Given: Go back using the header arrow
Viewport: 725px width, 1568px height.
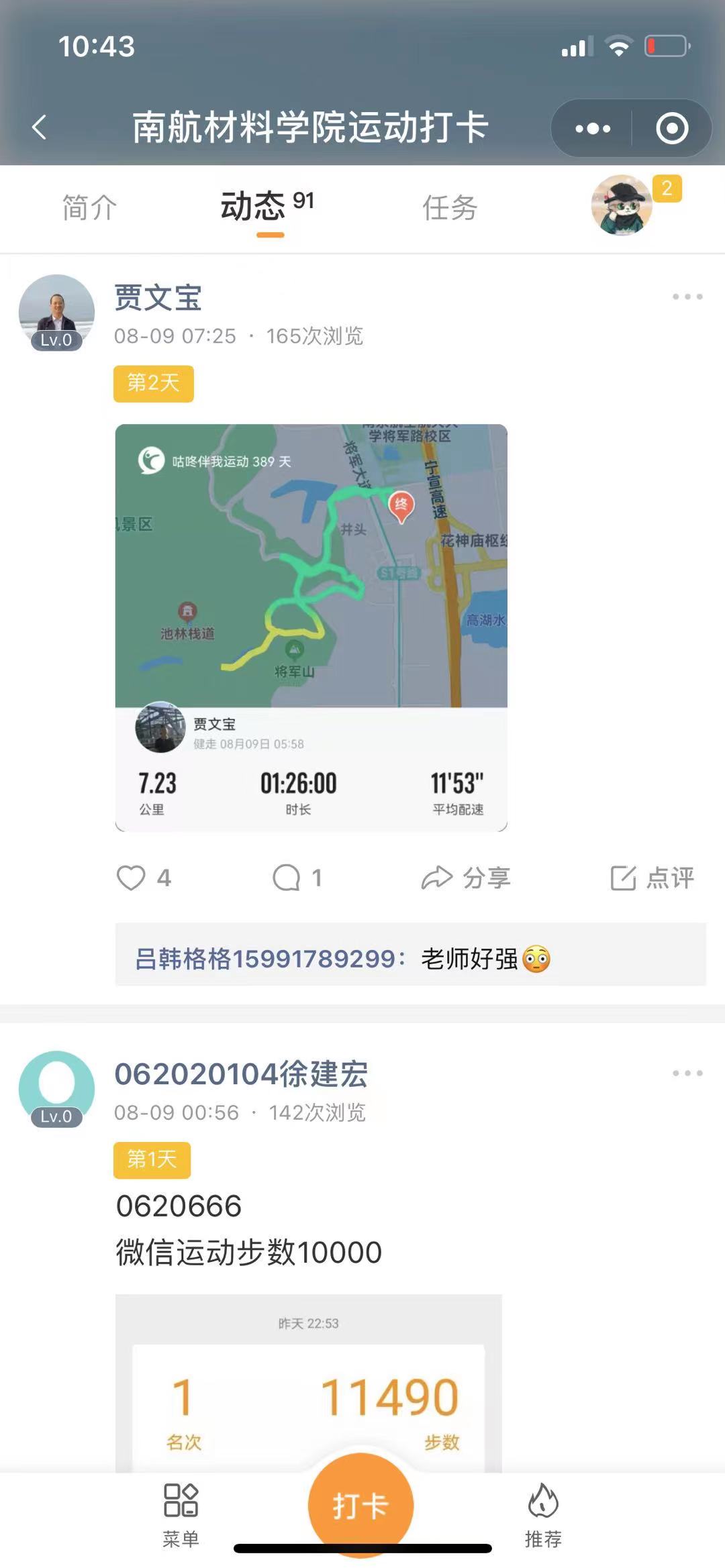Looking at the screenshot, I should point(40,127).
